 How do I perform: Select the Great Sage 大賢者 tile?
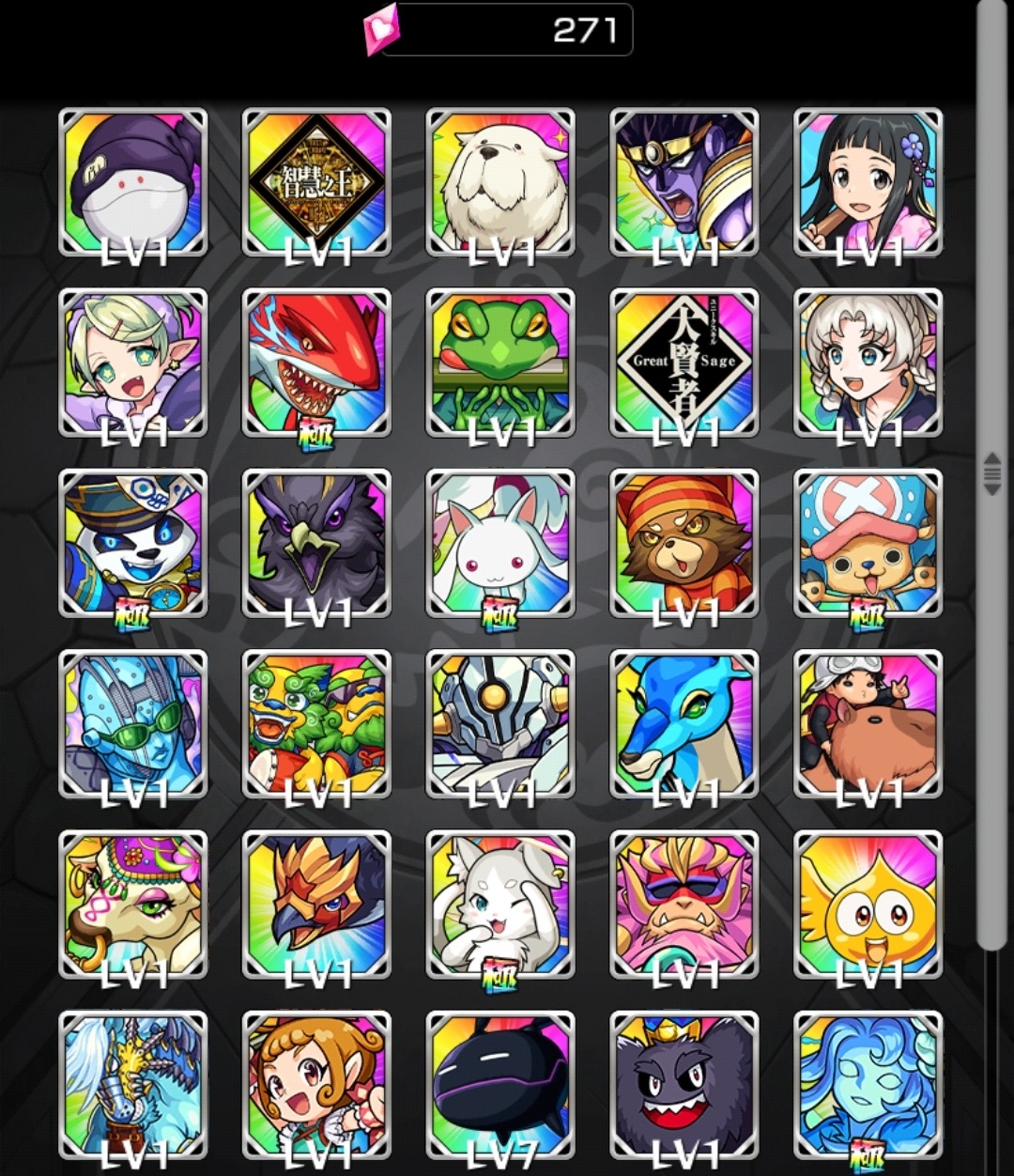(x=684, y=363)
